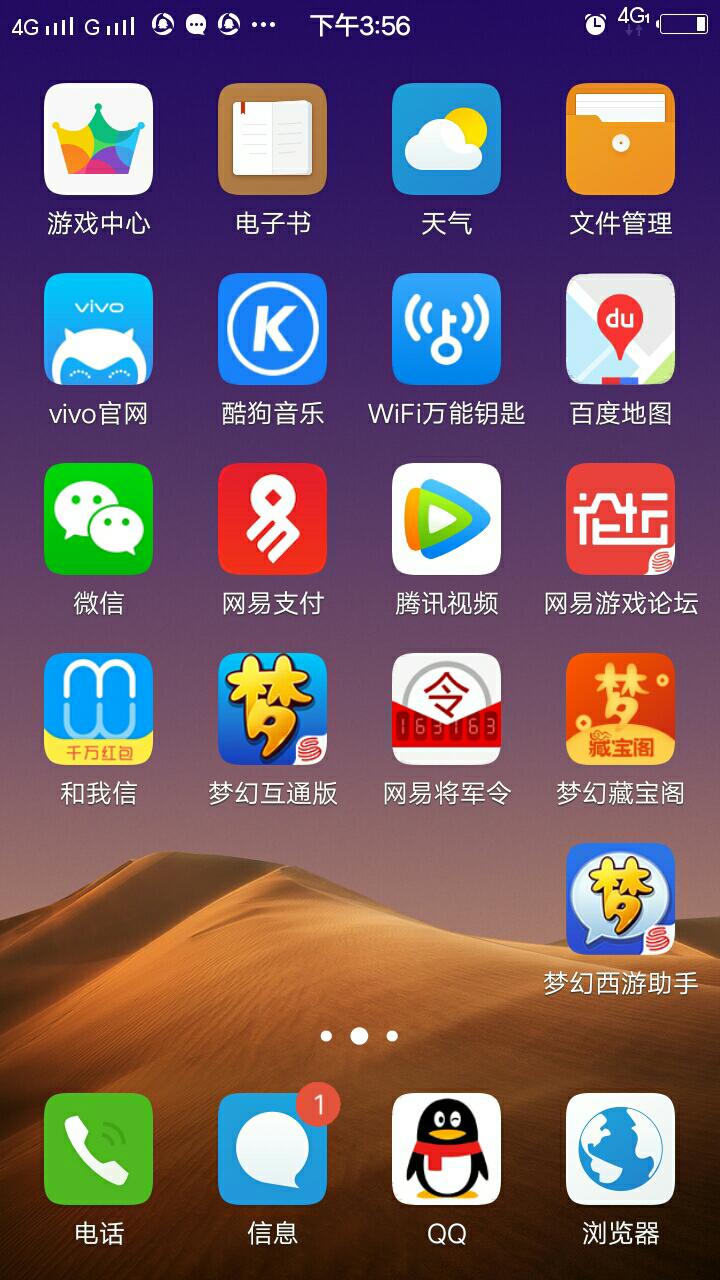Open 微信 WeChat
Screen dimensions: 720x1280
tap(98, 519)
